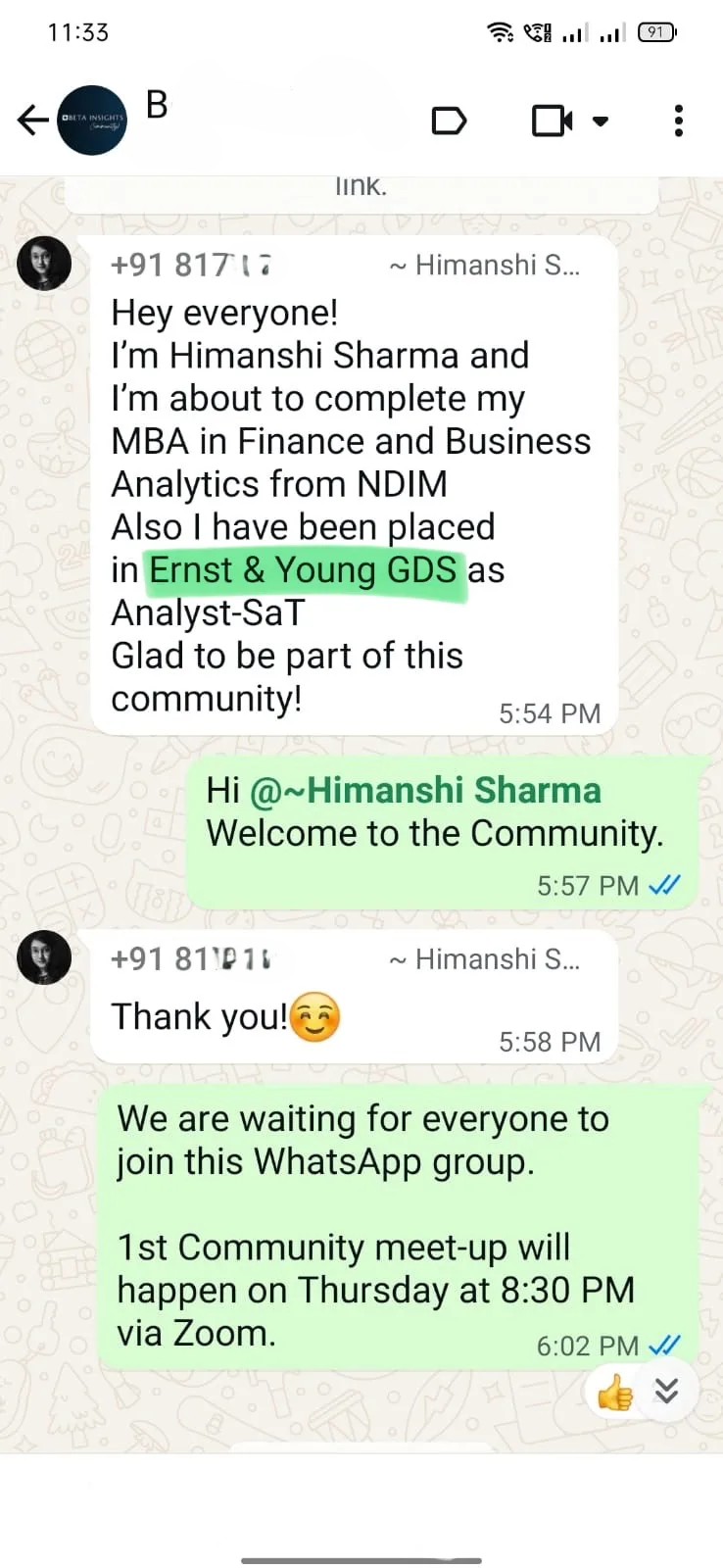Open the label tag icon in header
723x1568 pixels.
click(449, 121)
